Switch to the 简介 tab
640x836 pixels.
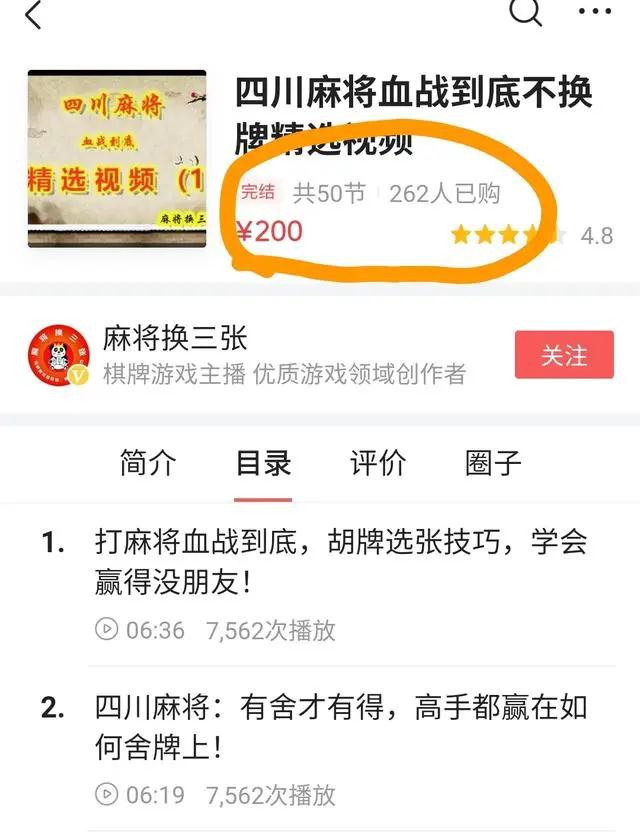pos(147,464)
